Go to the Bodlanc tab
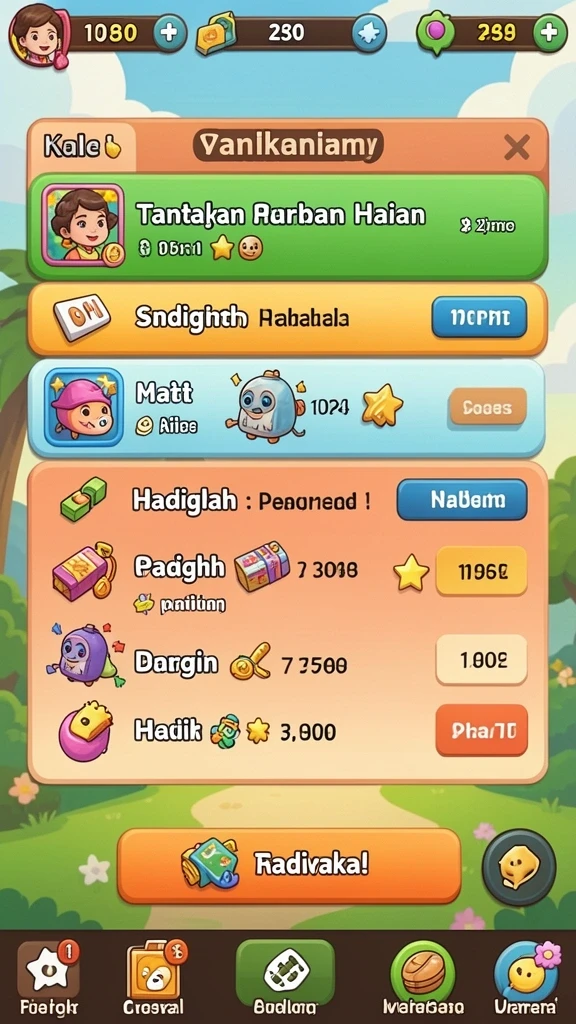576x1024 pixels. coord(285,977)
